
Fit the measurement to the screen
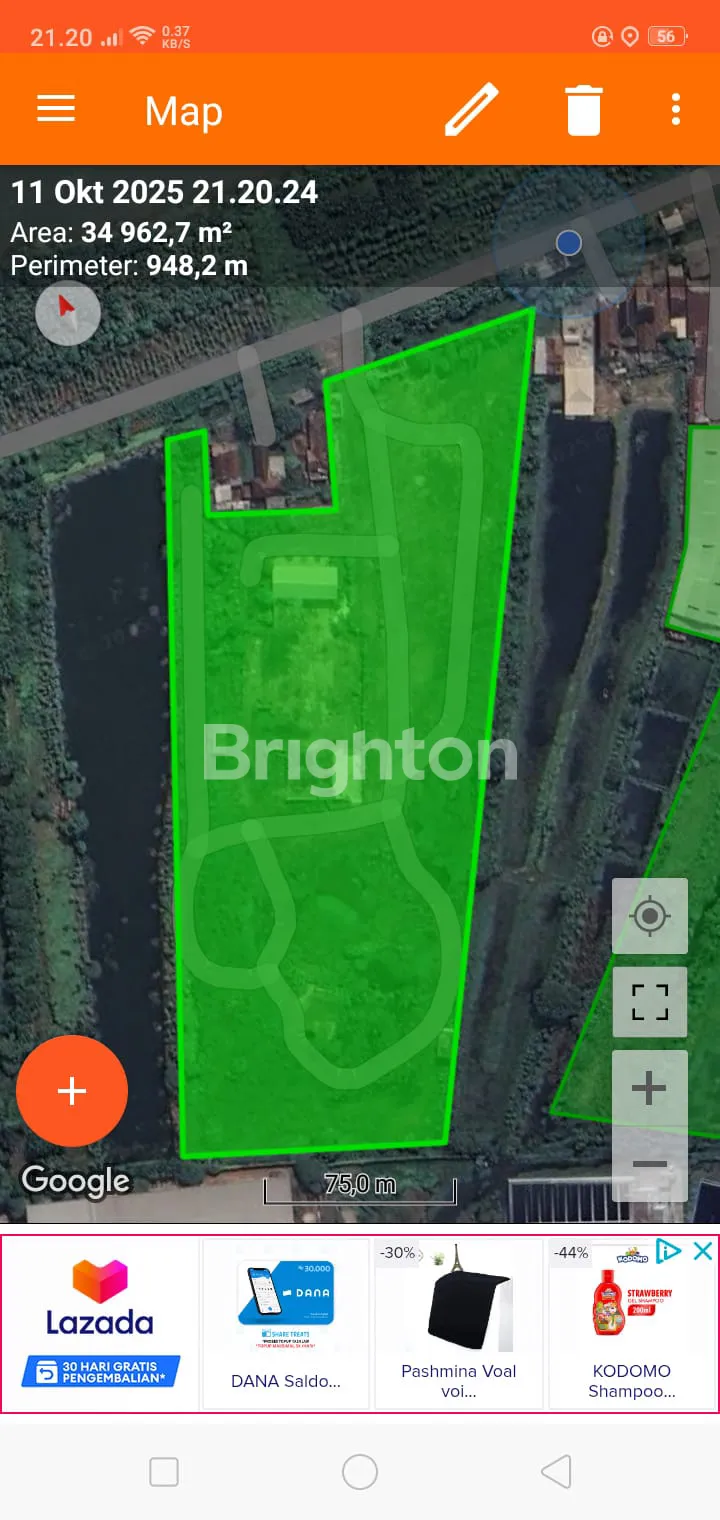[650, 1002]
